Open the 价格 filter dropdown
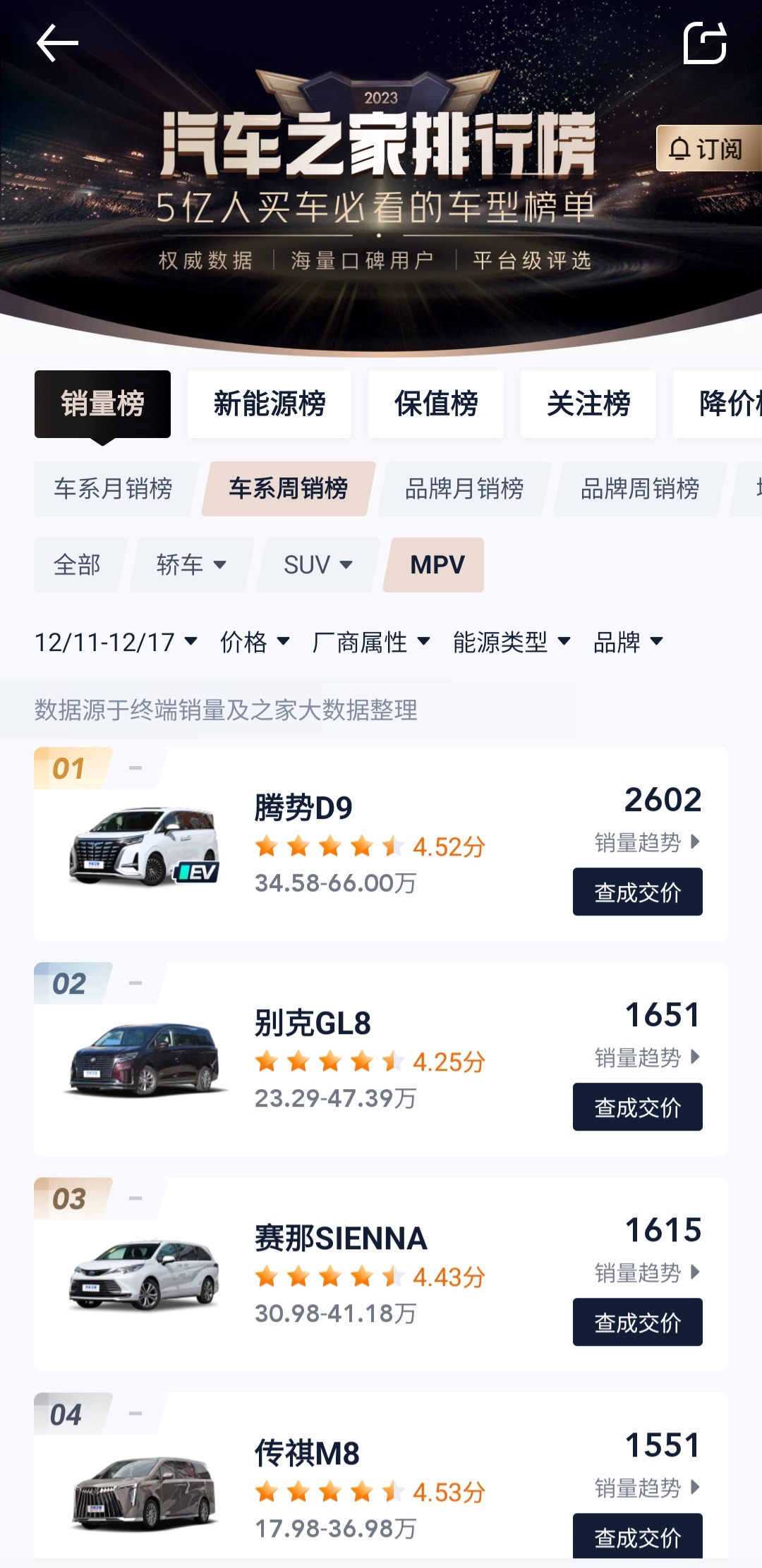 (255, 642)
